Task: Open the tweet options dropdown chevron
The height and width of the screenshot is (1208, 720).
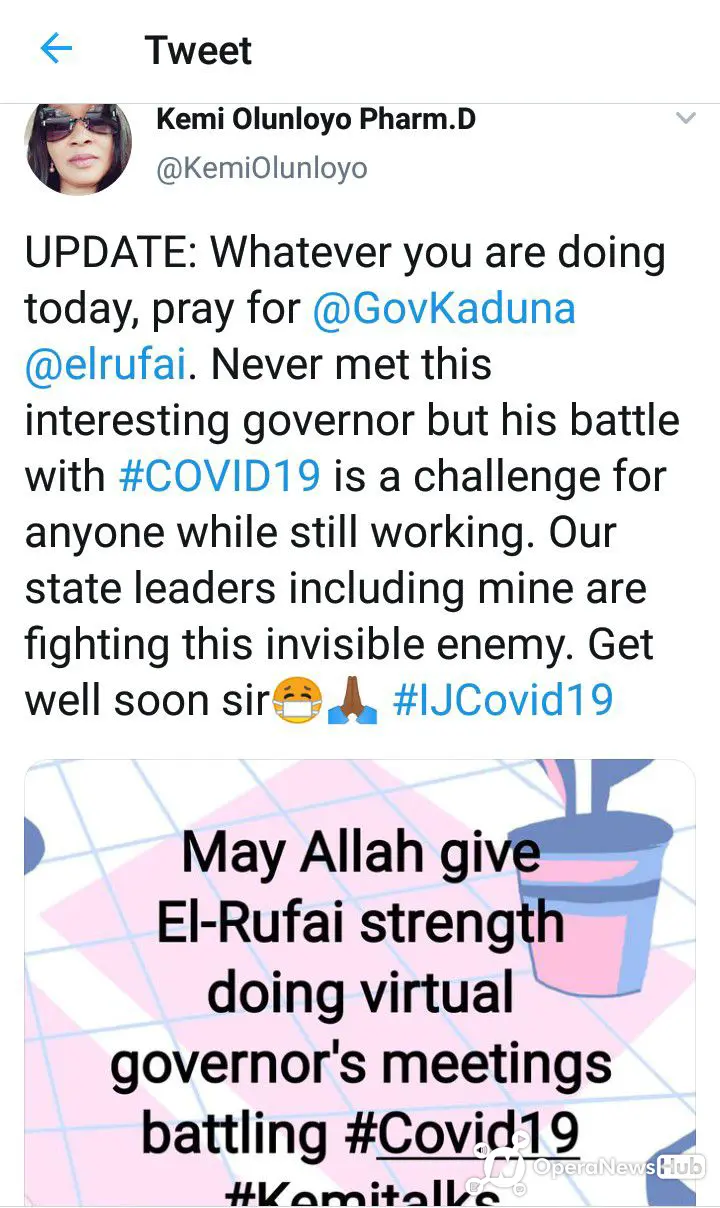Action: (x=685, y=119)
